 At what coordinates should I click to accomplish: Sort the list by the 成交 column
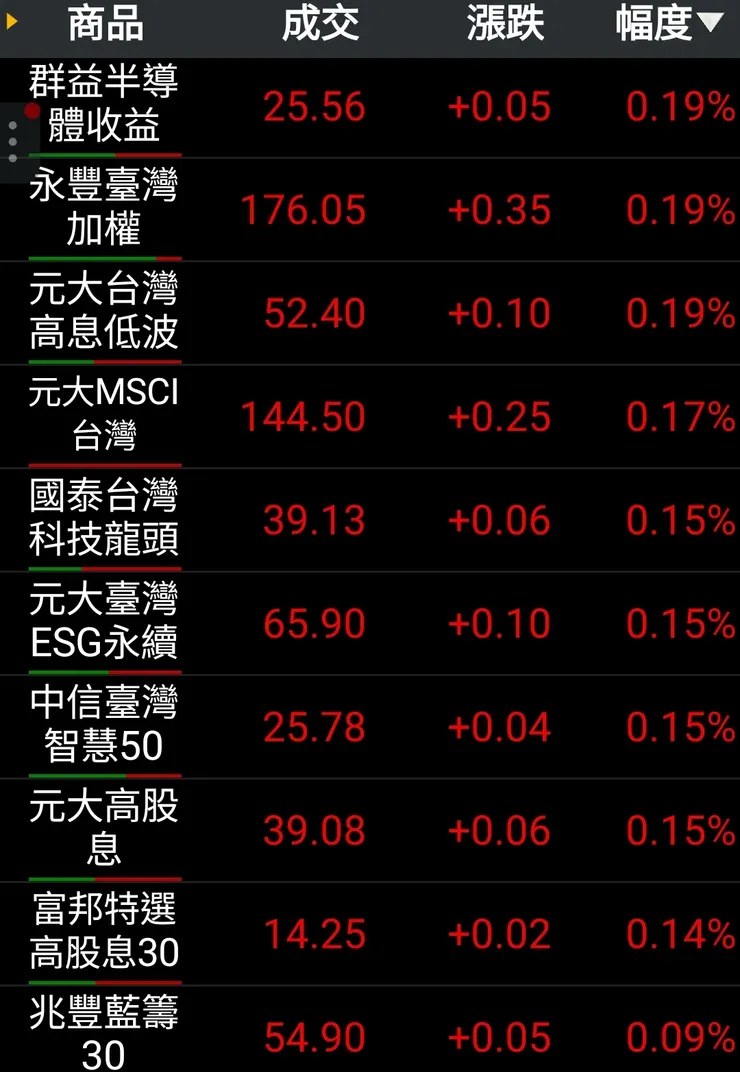click(x=322, y=26)
